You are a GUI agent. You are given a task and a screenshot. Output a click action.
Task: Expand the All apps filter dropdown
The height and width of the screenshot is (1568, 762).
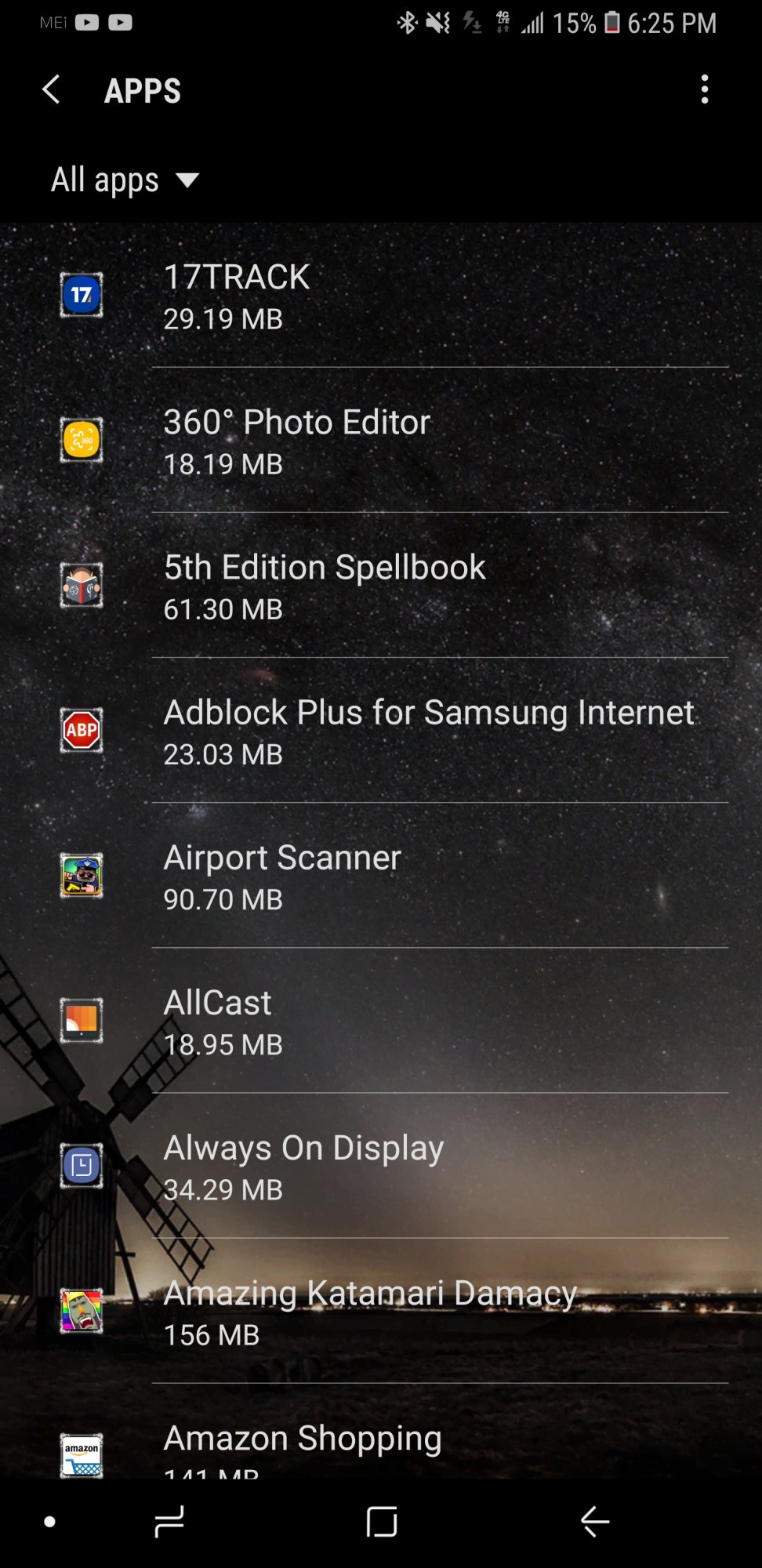(125, 180)
